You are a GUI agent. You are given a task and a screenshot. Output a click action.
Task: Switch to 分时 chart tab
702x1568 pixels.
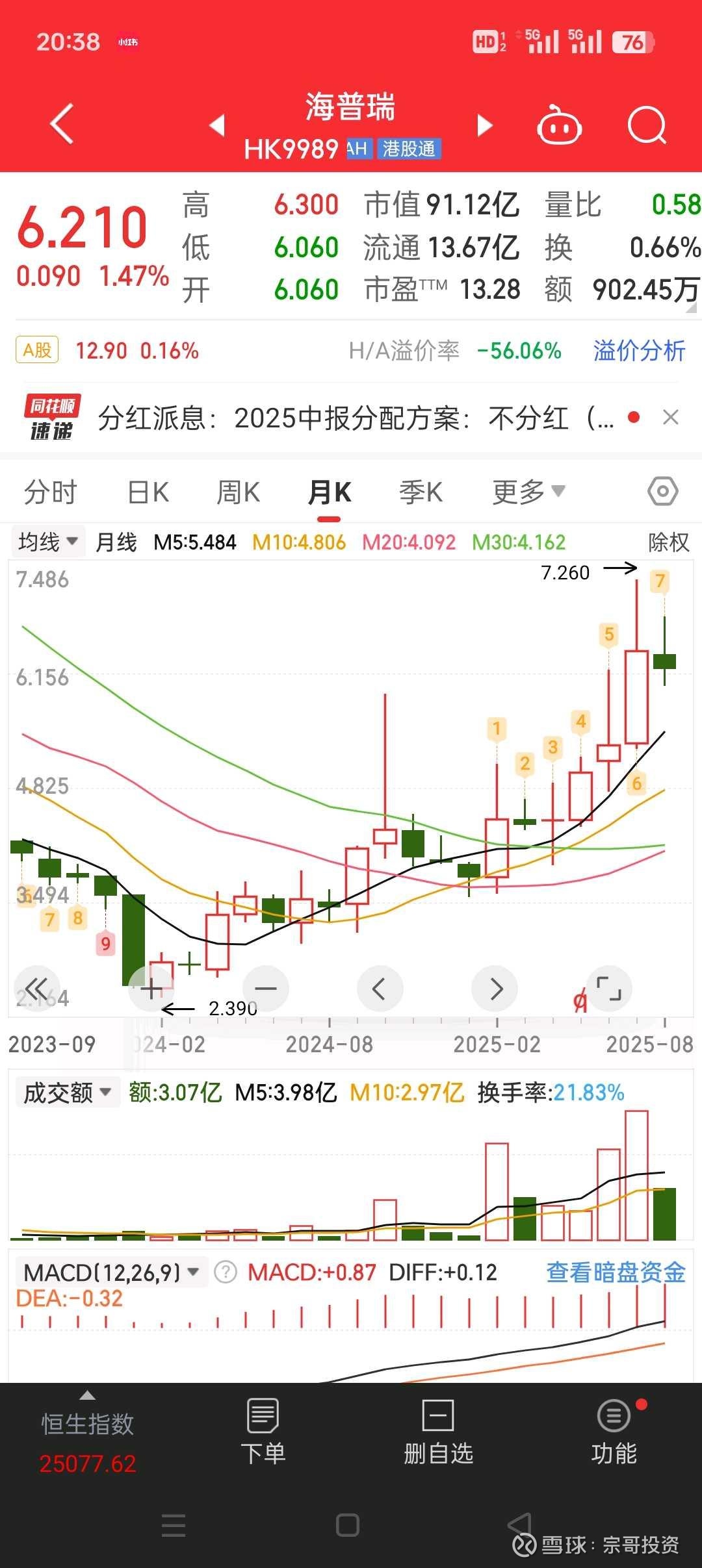click(51, 492)
